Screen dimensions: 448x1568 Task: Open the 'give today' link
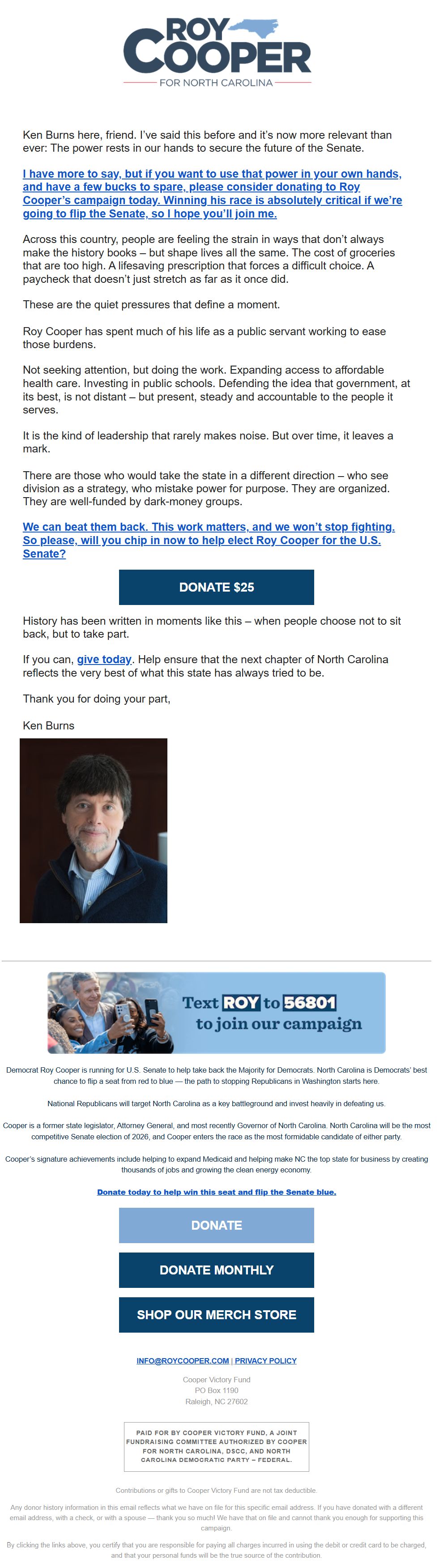click(x=104, y=659)
